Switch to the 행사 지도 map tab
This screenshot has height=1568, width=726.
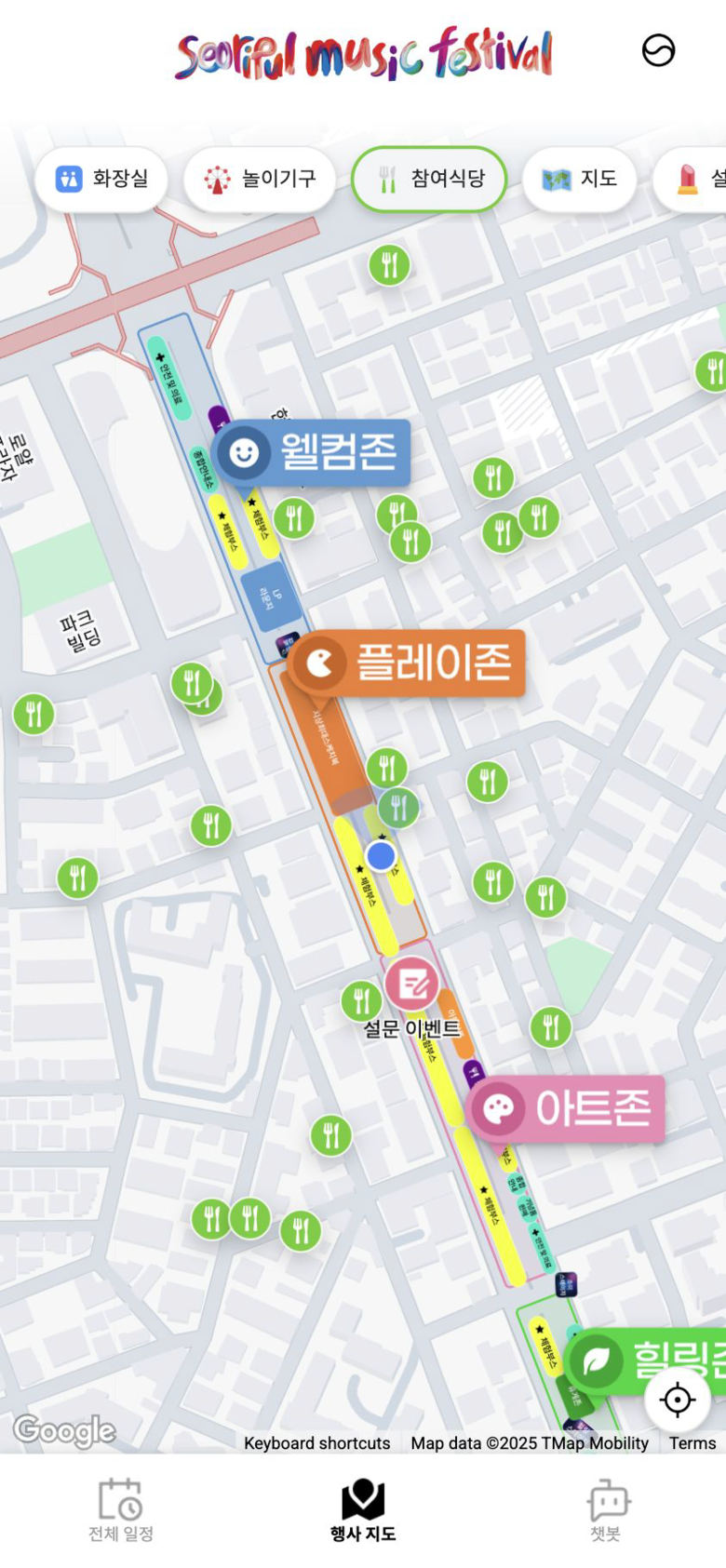coord(363,1509)
